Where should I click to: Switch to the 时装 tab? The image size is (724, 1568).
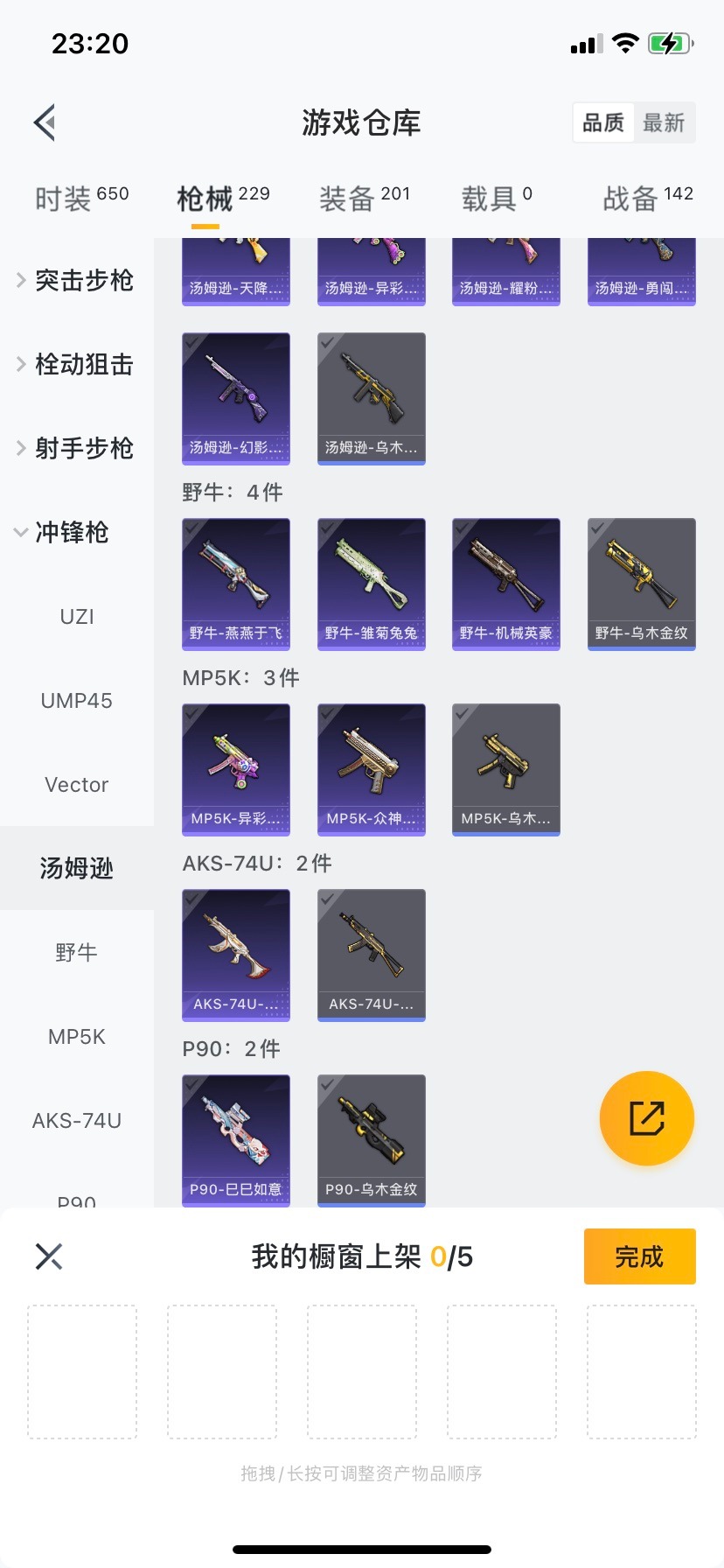81,199
